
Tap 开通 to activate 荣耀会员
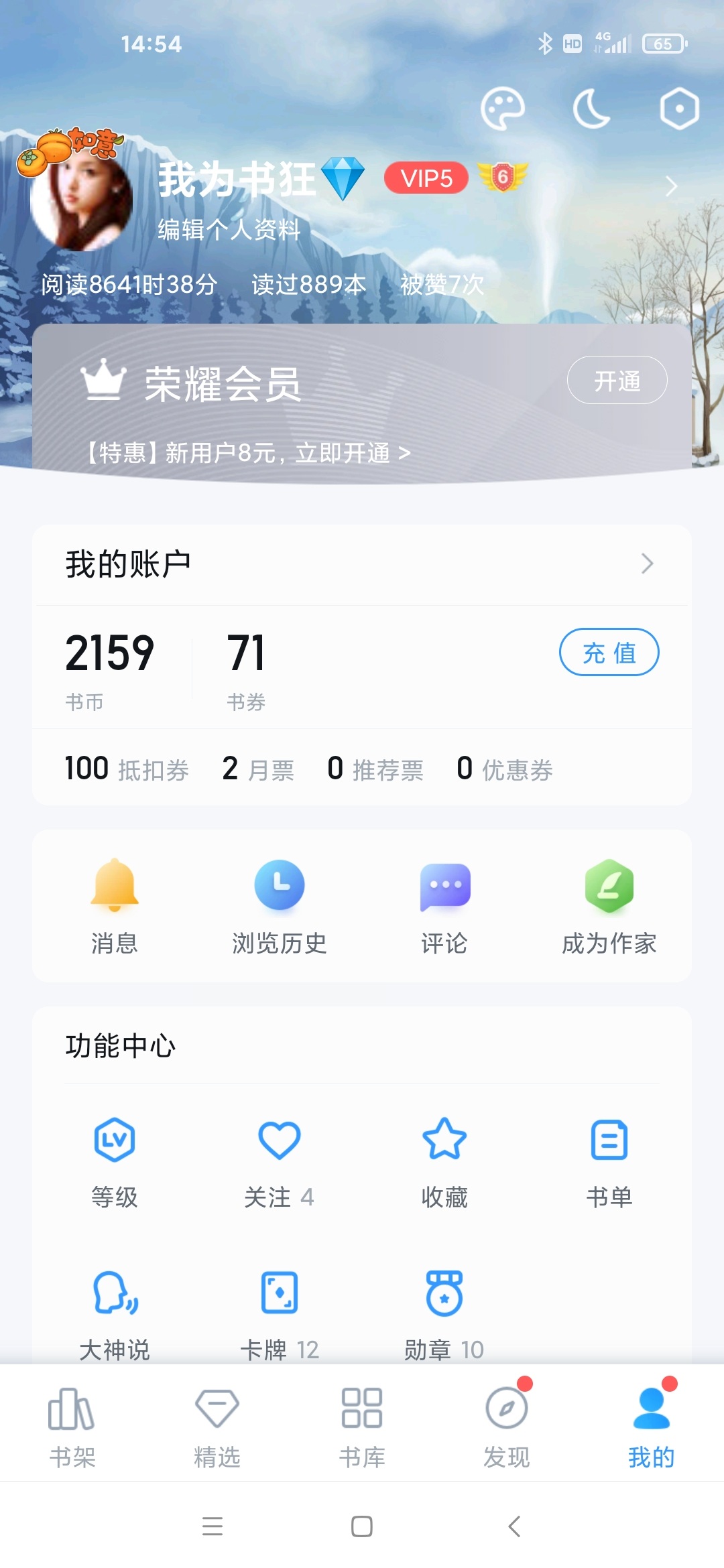[617, 381]
